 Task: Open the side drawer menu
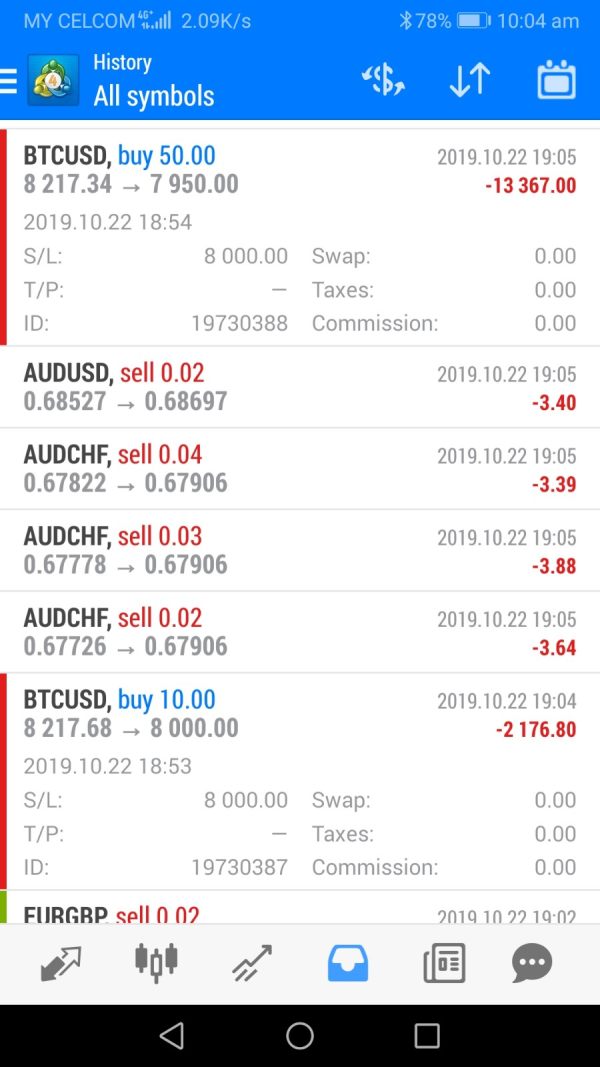[x=10, y=80]
